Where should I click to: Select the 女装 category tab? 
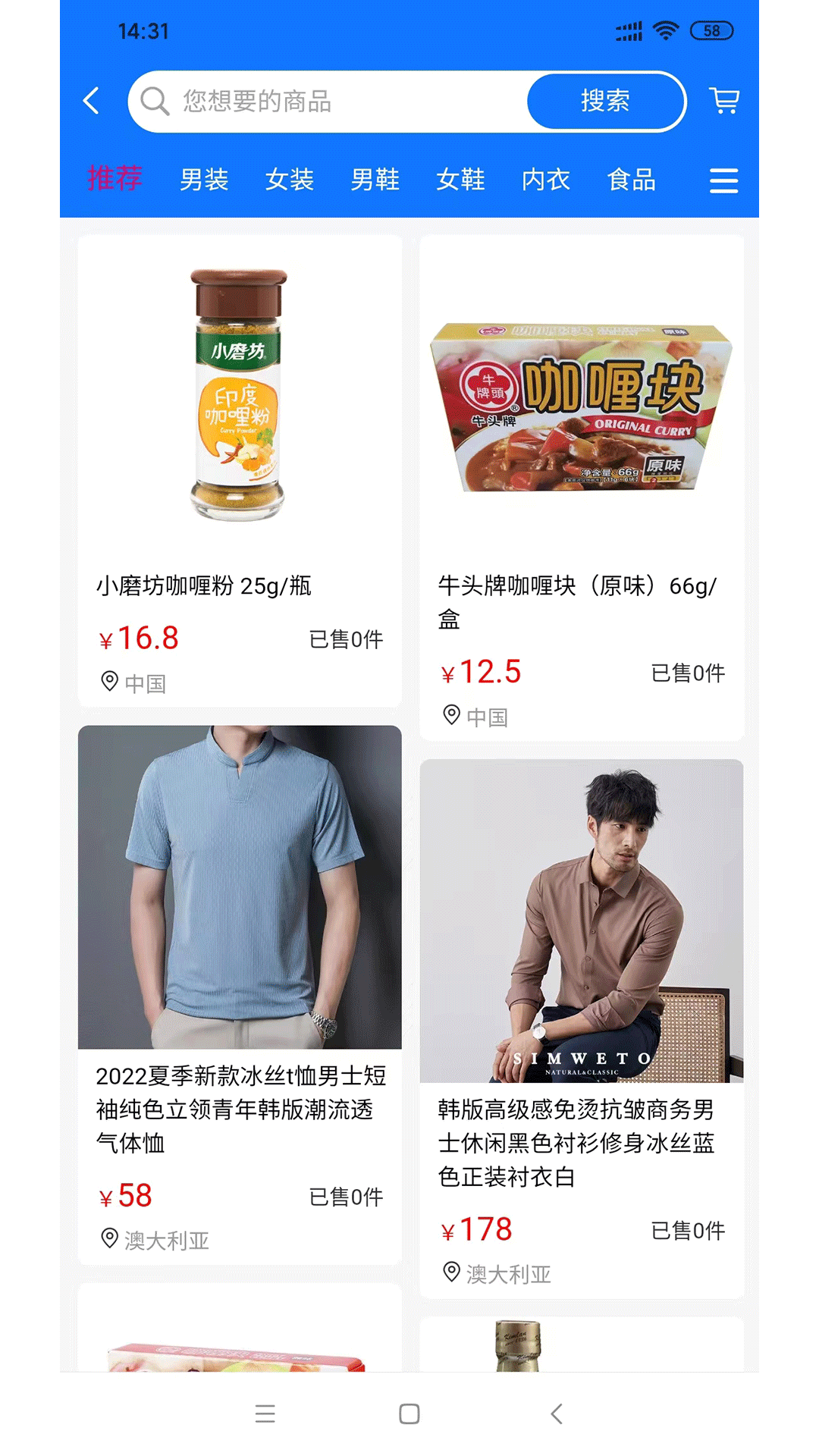289,180
